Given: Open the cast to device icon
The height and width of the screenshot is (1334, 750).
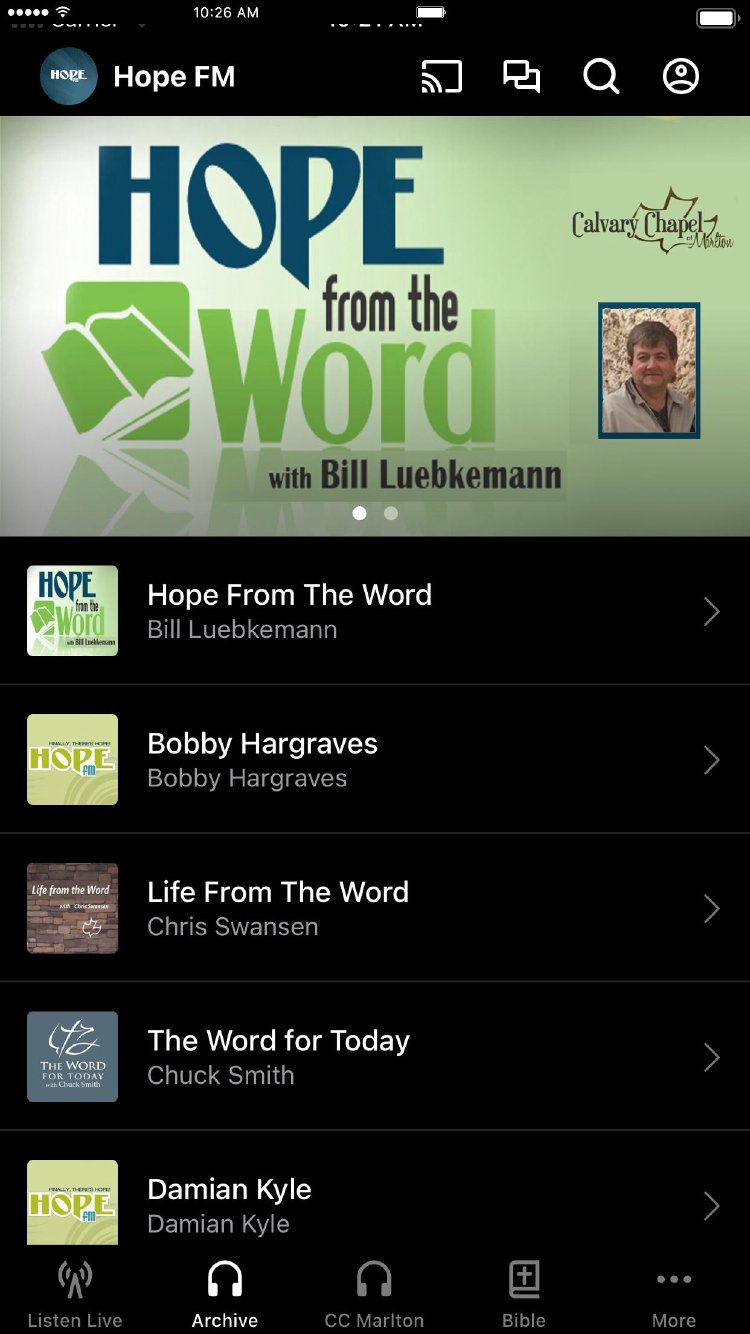Looking at the screenshot, I should coord(441,77).
